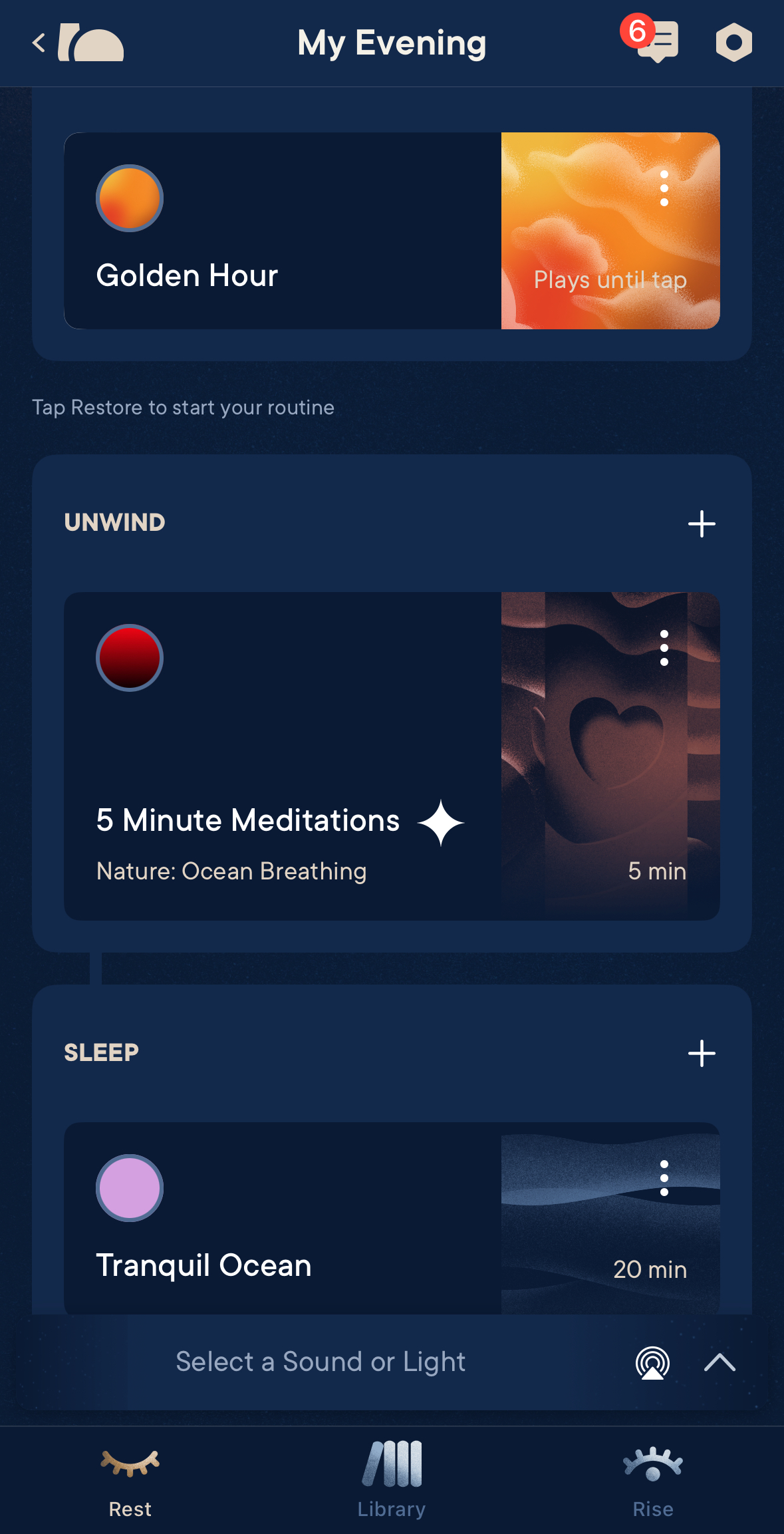Add a sound to the UNWIND section

[x=702, y=524]
